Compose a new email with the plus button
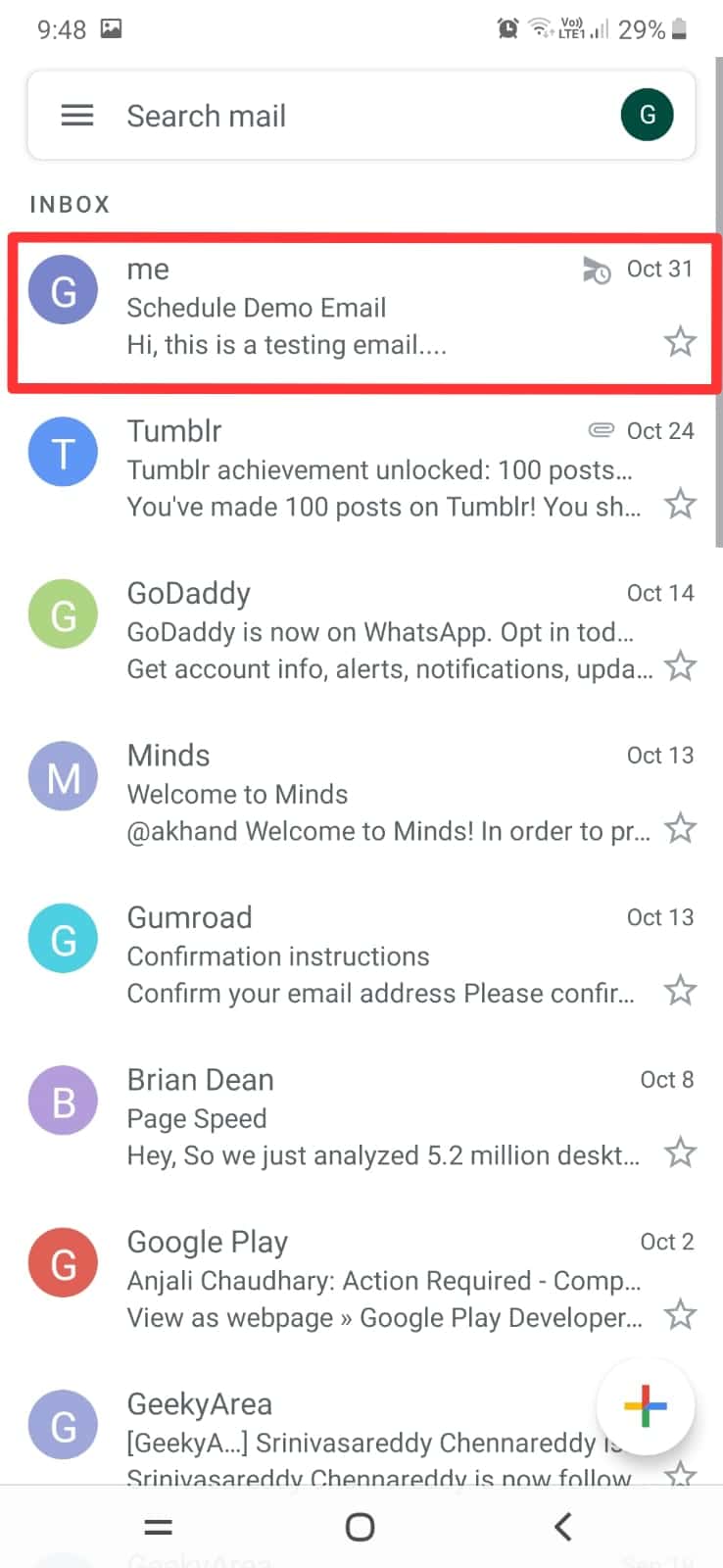 click(645, 1407)
